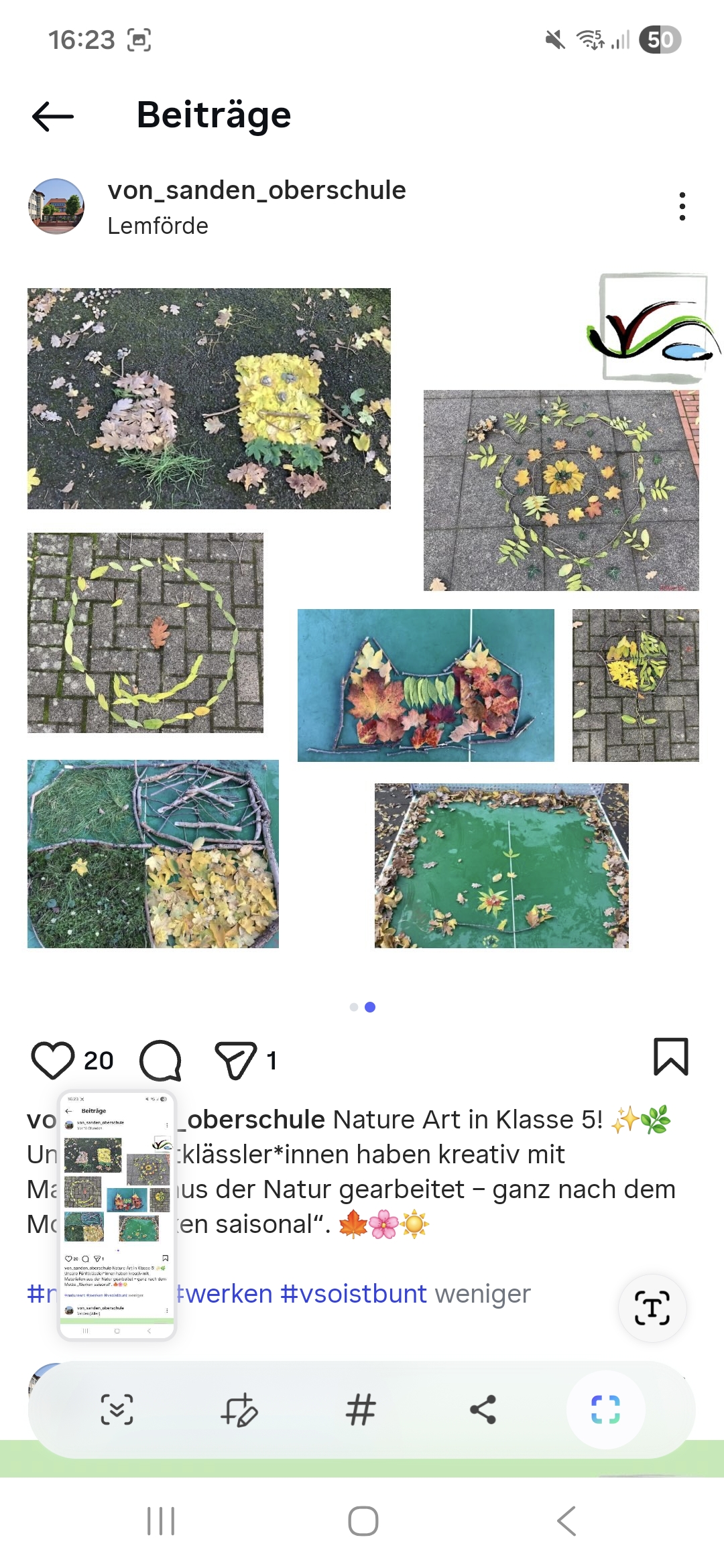Share the post via paper plane icon
The width and height of the screenshot is (724, 1568).
[235, 1060]
